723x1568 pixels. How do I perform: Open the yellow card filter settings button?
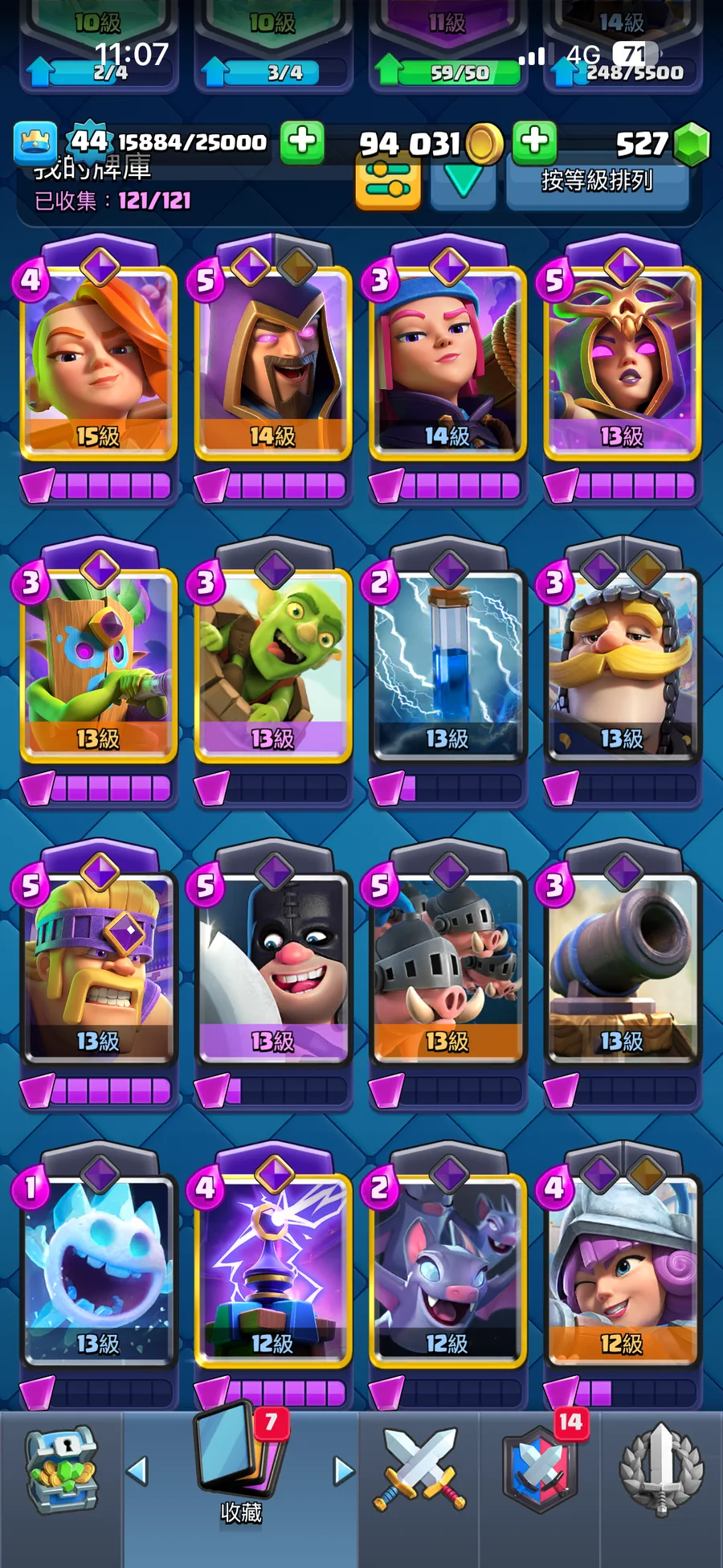pyautogui.click(x=388, y=182)
